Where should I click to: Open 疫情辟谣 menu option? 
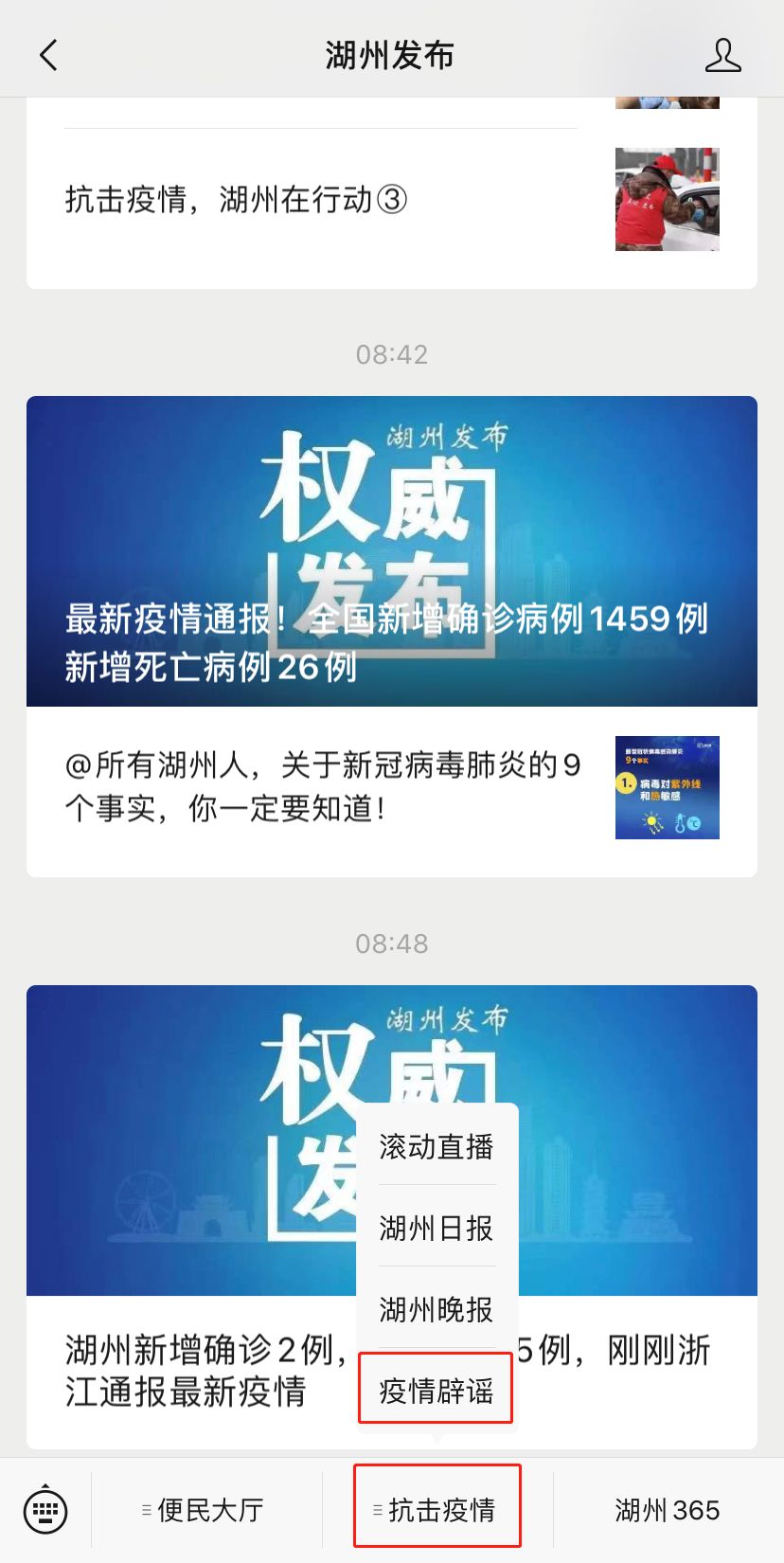[437, 1391]
